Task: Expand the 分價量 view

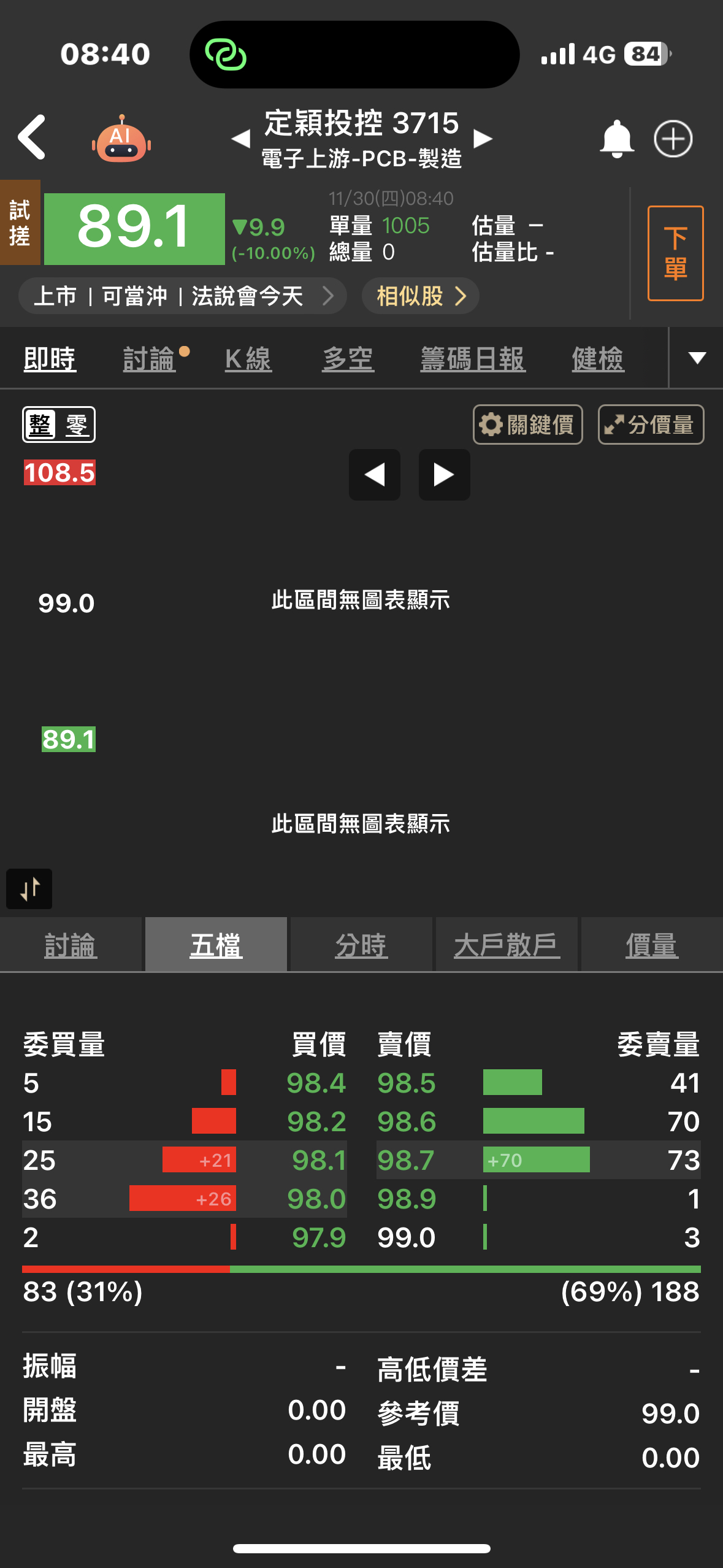Action: (x=651, y=425)
